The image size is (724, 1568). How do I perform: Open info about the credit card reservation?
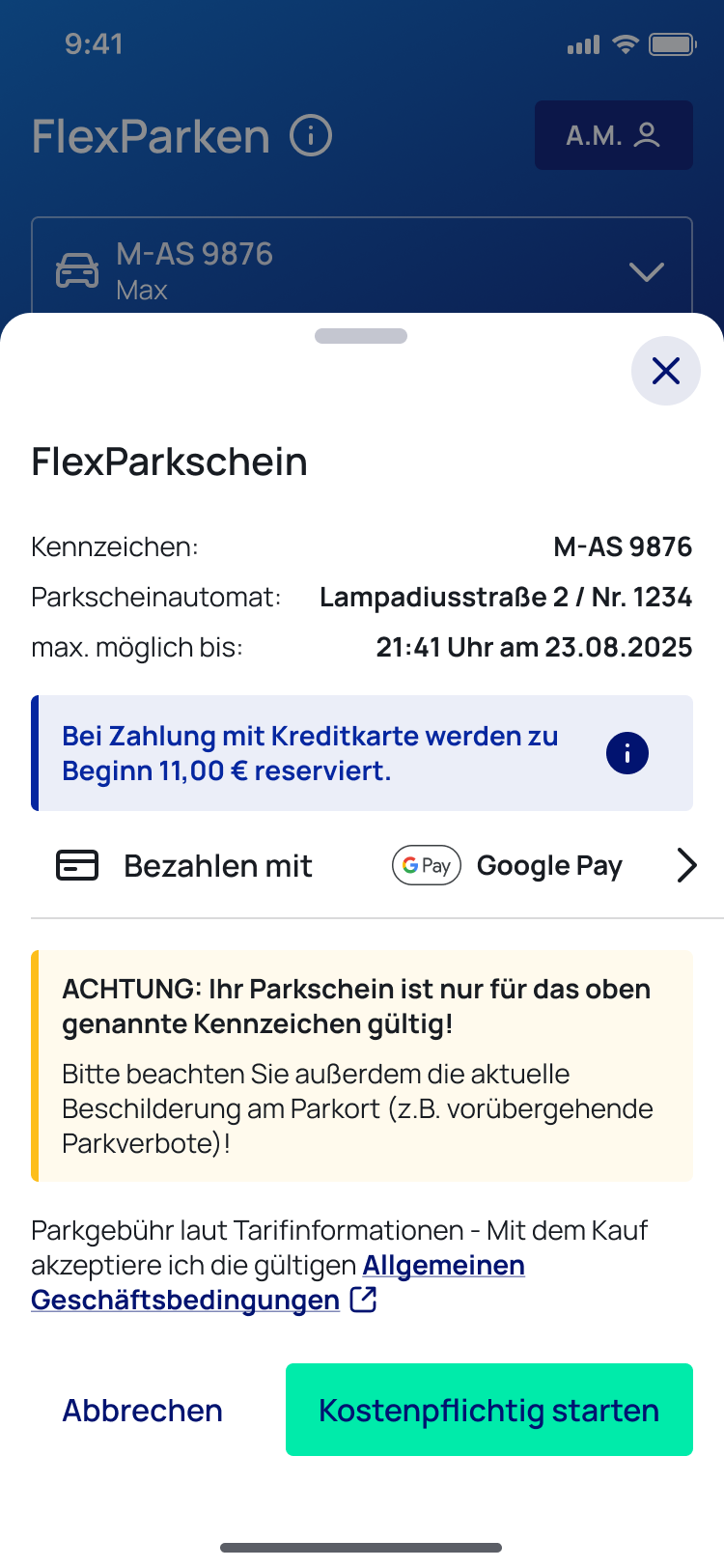click(627, 753)
